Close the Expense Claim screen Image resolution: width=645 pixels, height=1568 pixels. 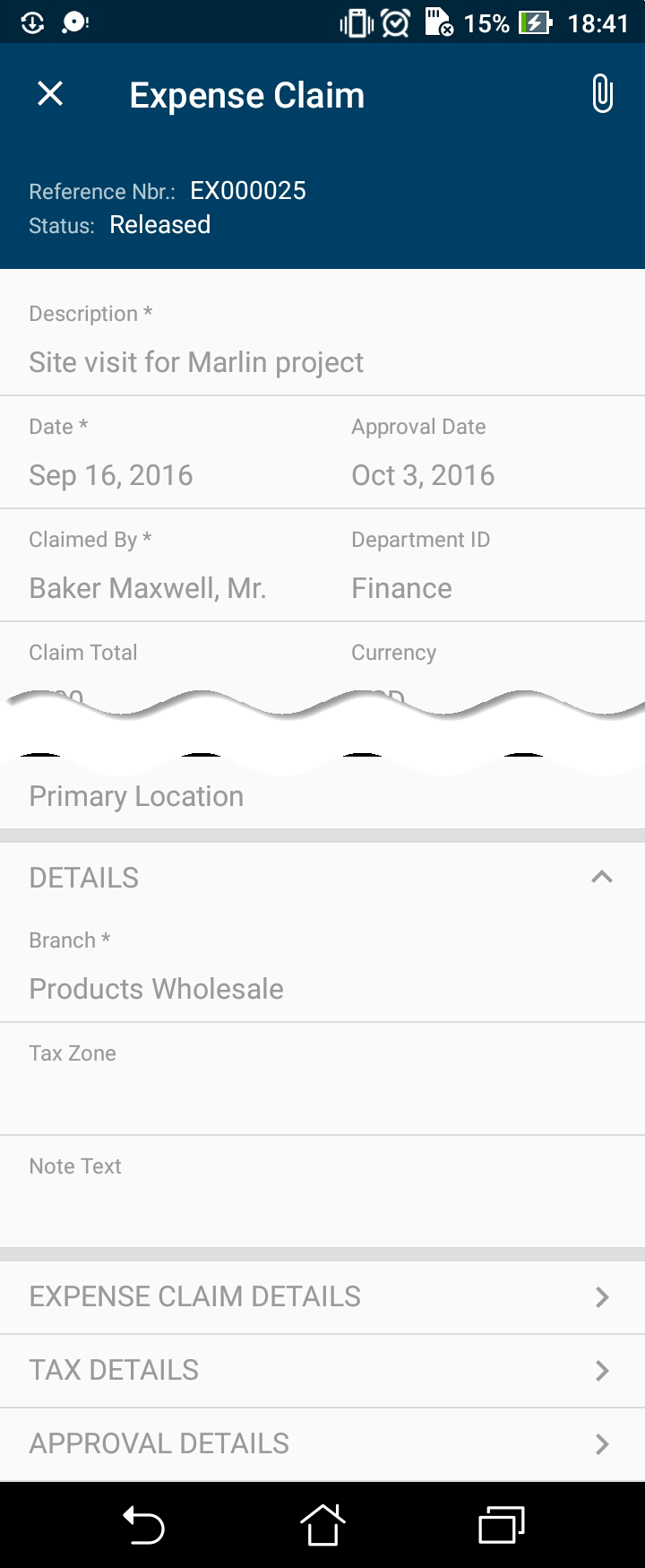click(x=50, y=93)
